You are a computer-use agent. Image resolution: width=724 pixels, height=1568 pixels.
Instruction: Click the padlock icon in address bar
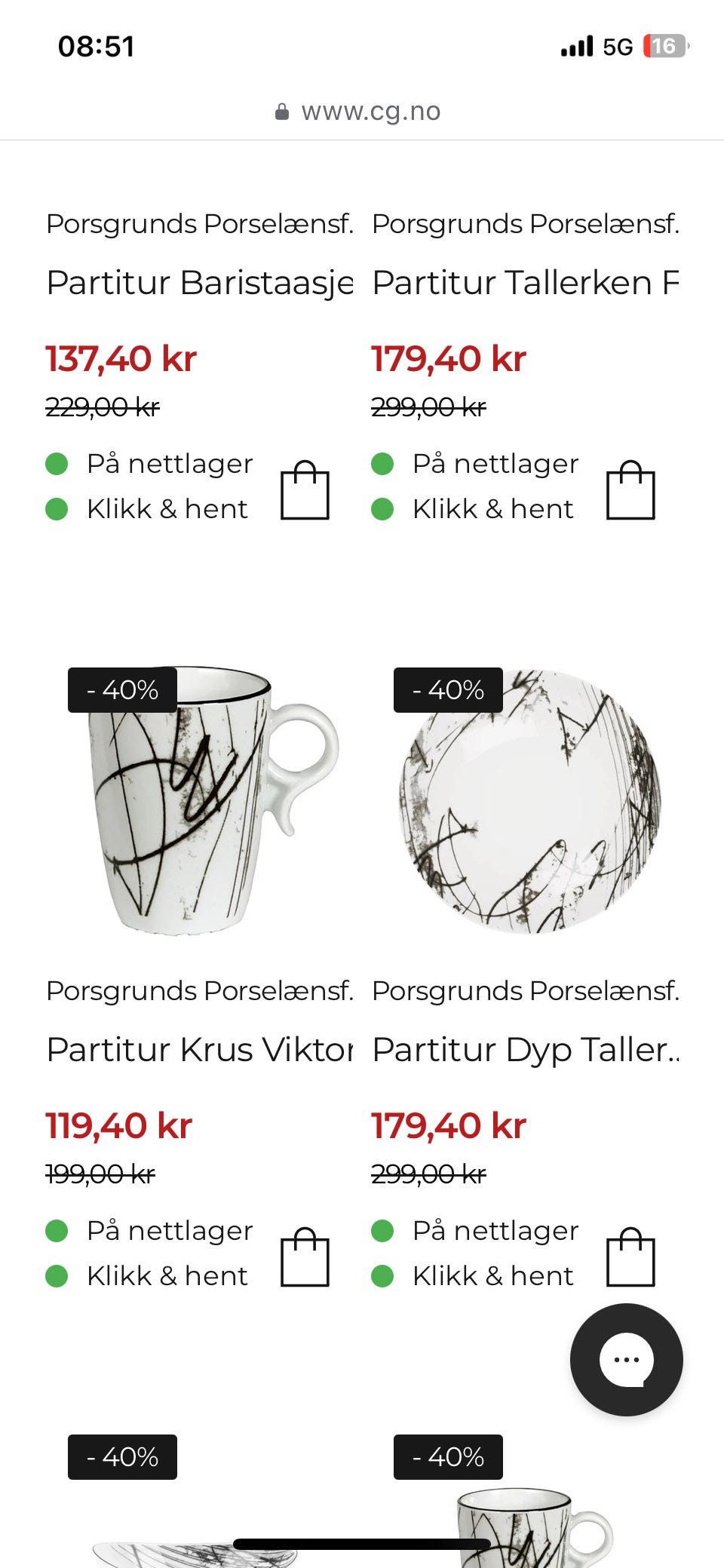pyautogui.click(x=282, y=110)
